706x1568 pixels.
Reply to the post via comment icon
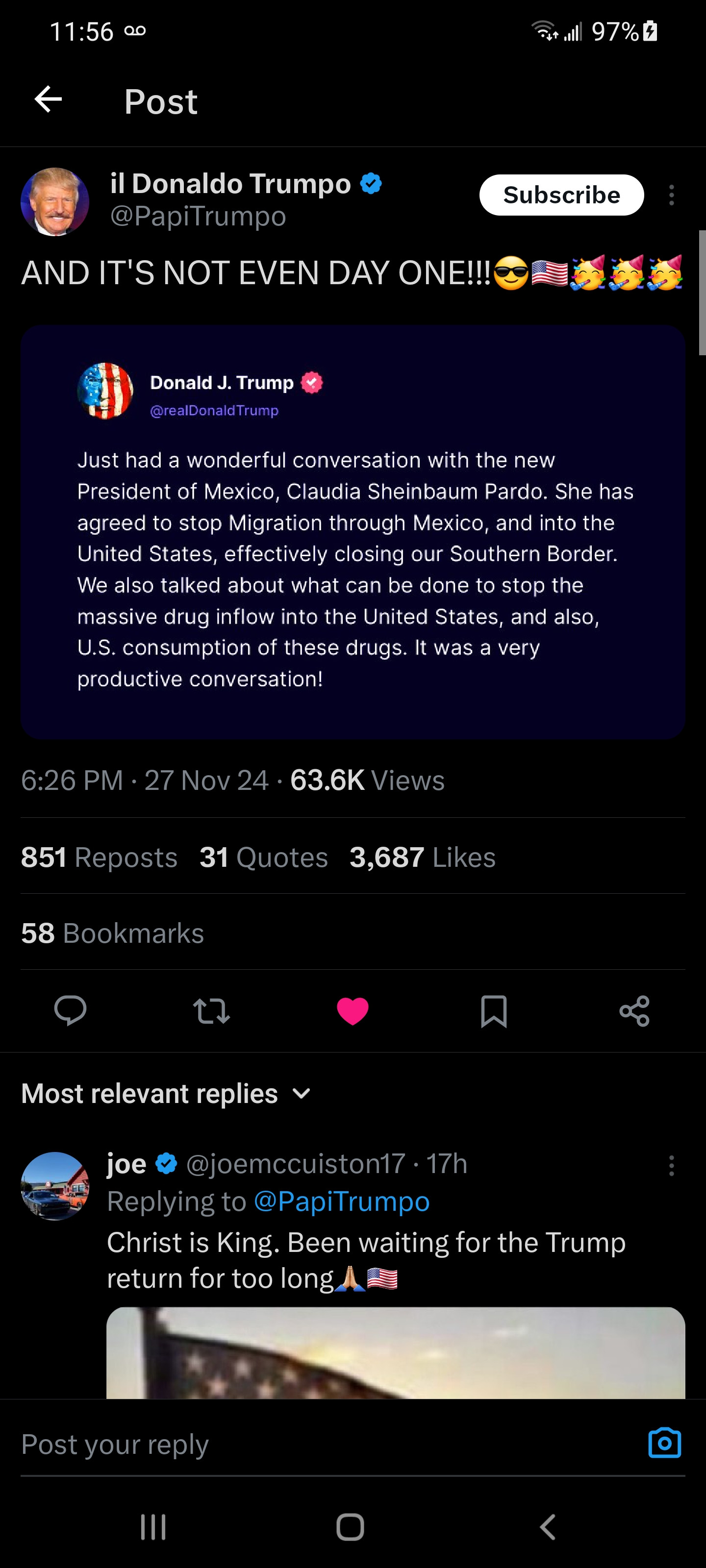click(70, 1011)
